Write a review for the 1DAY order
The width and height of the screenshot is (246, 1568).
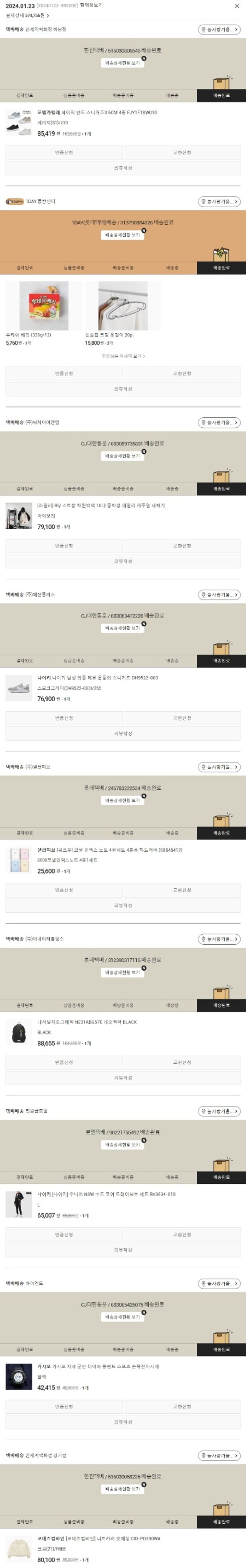point(123,388)
